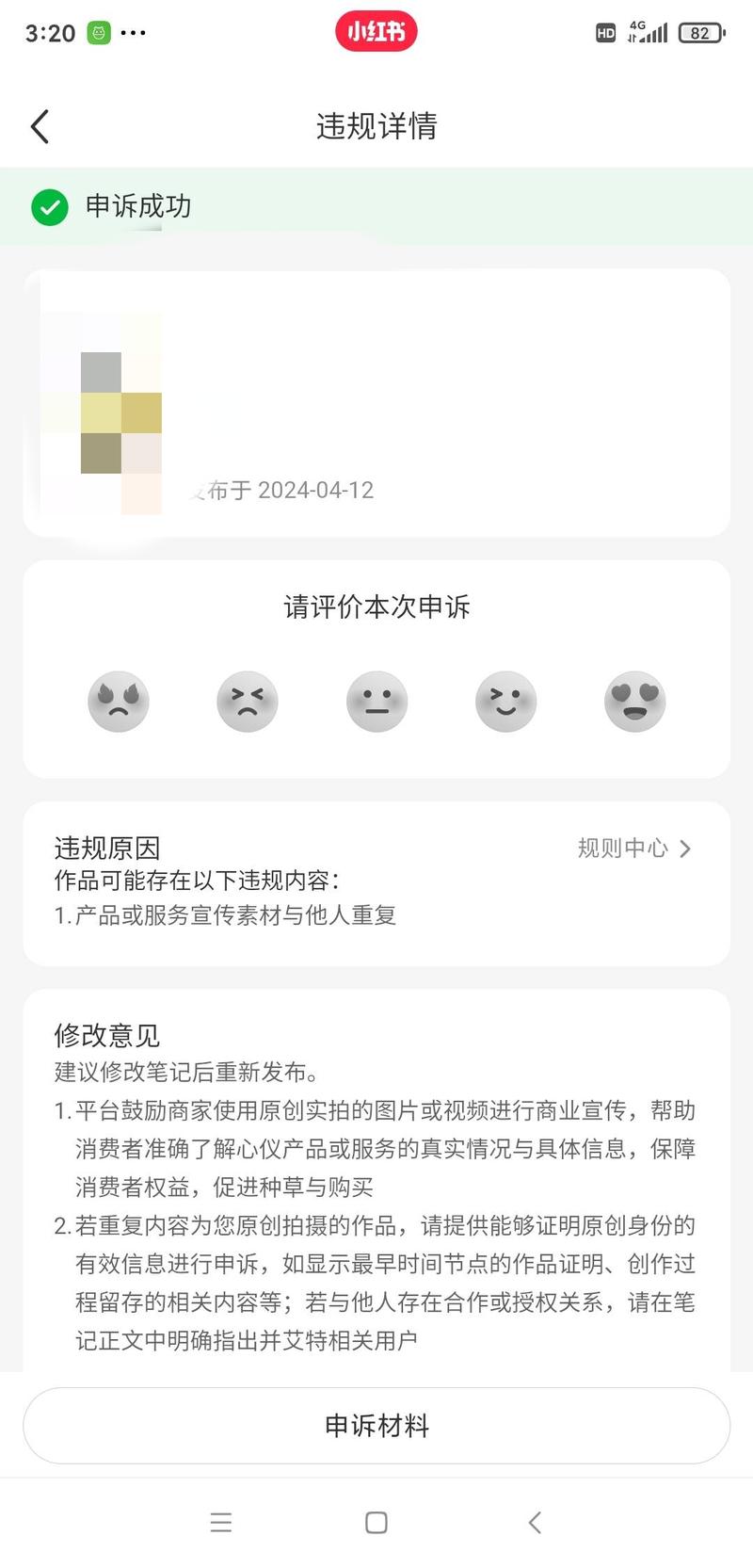Image resolution: width=753 pixels, height=1568 pixels.
Task: Rate the appeal with the frowning face
Action: click(x=248, y=702)
